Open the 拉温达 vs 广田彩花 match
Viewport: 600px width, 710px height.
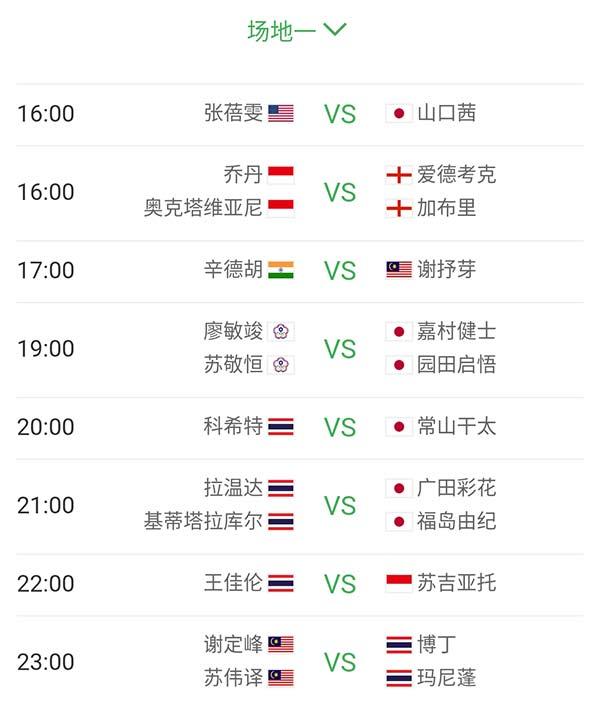[340, 505]
